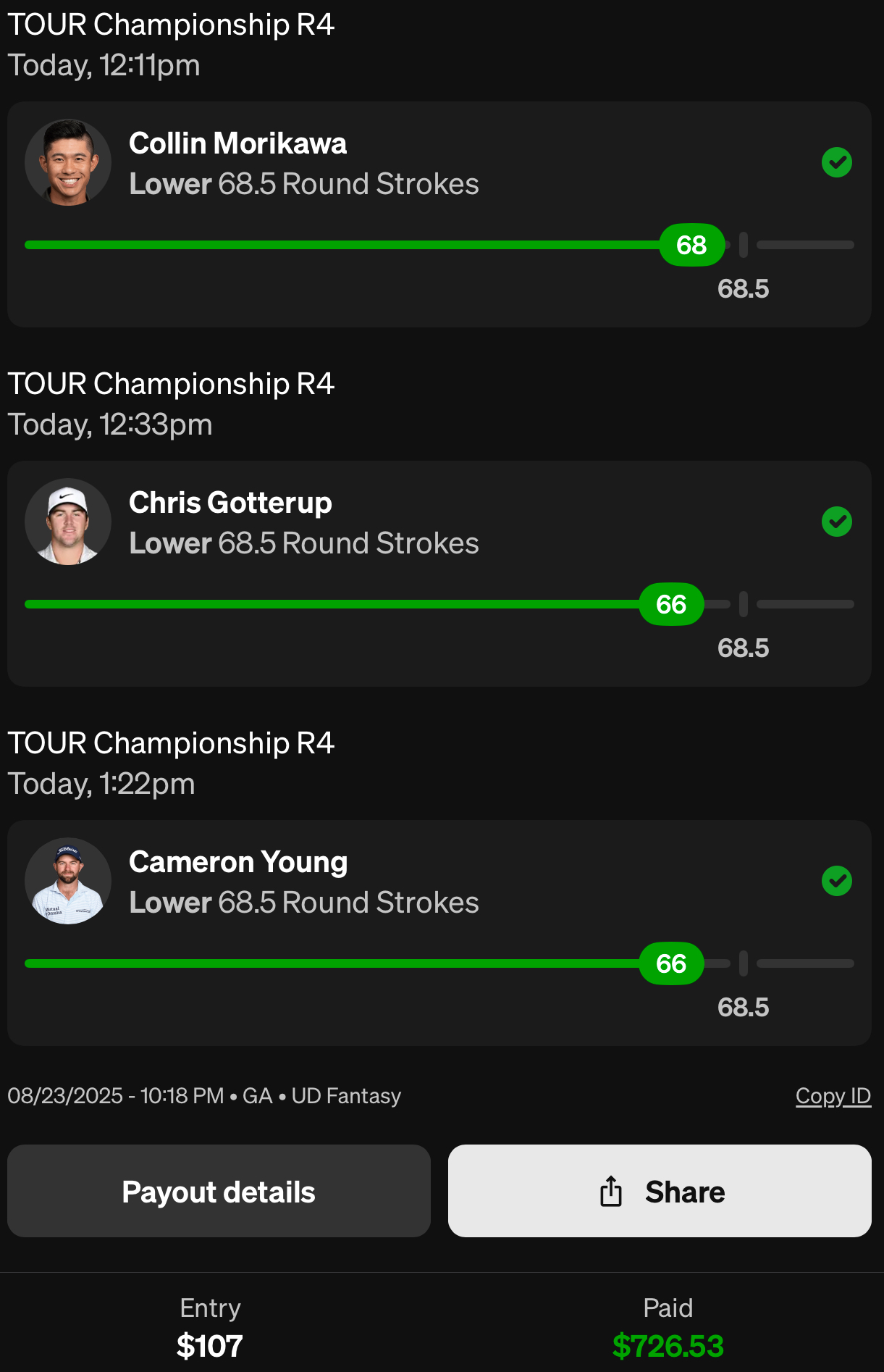
Task: Open Cameron Young pick card
Action: (x=439, y=933)
